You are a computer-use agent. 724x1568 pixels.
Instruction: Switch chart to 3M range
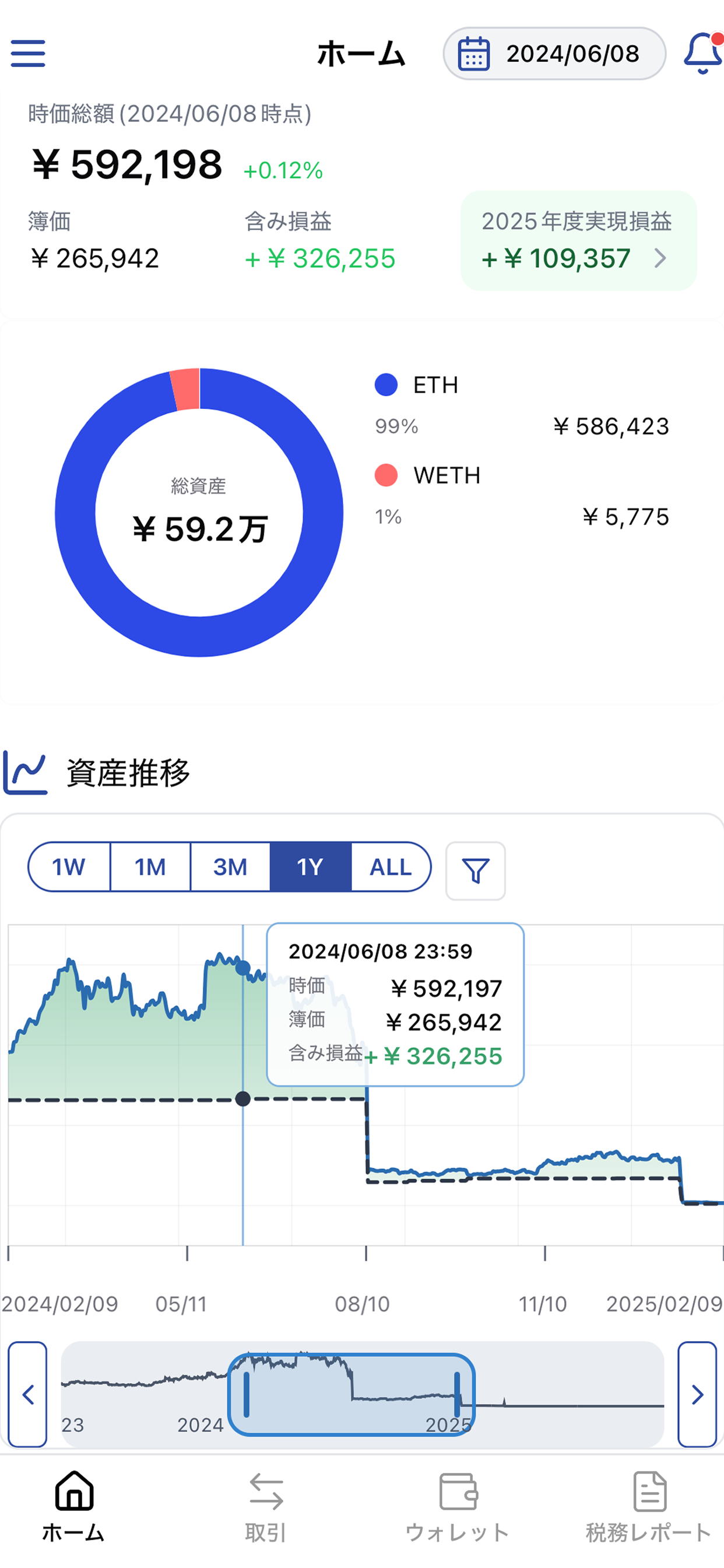pyautogui.click(x=230, y=867)
